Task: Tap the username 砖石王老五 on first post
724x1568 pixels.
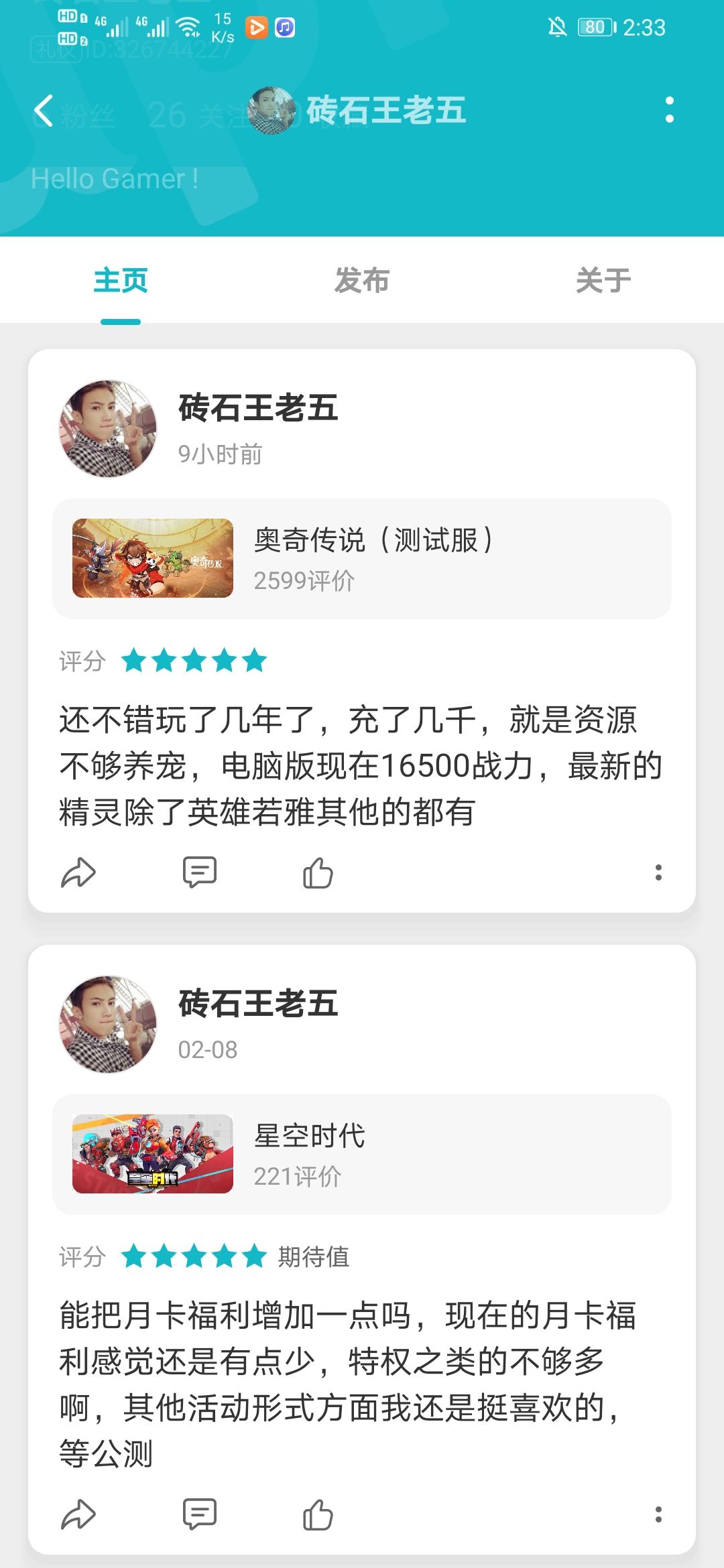Action: click(258, 405)
